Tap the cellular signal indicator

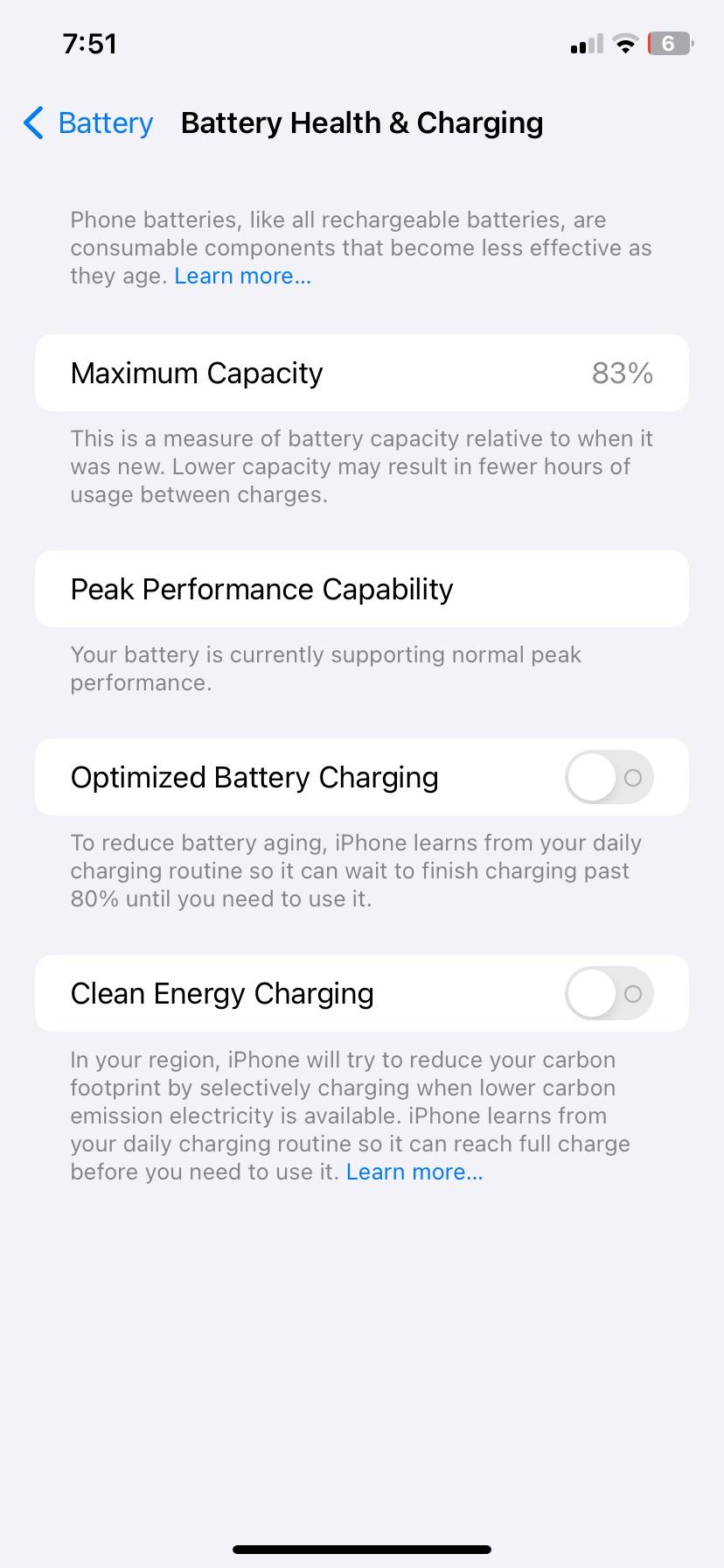point(582,45)
